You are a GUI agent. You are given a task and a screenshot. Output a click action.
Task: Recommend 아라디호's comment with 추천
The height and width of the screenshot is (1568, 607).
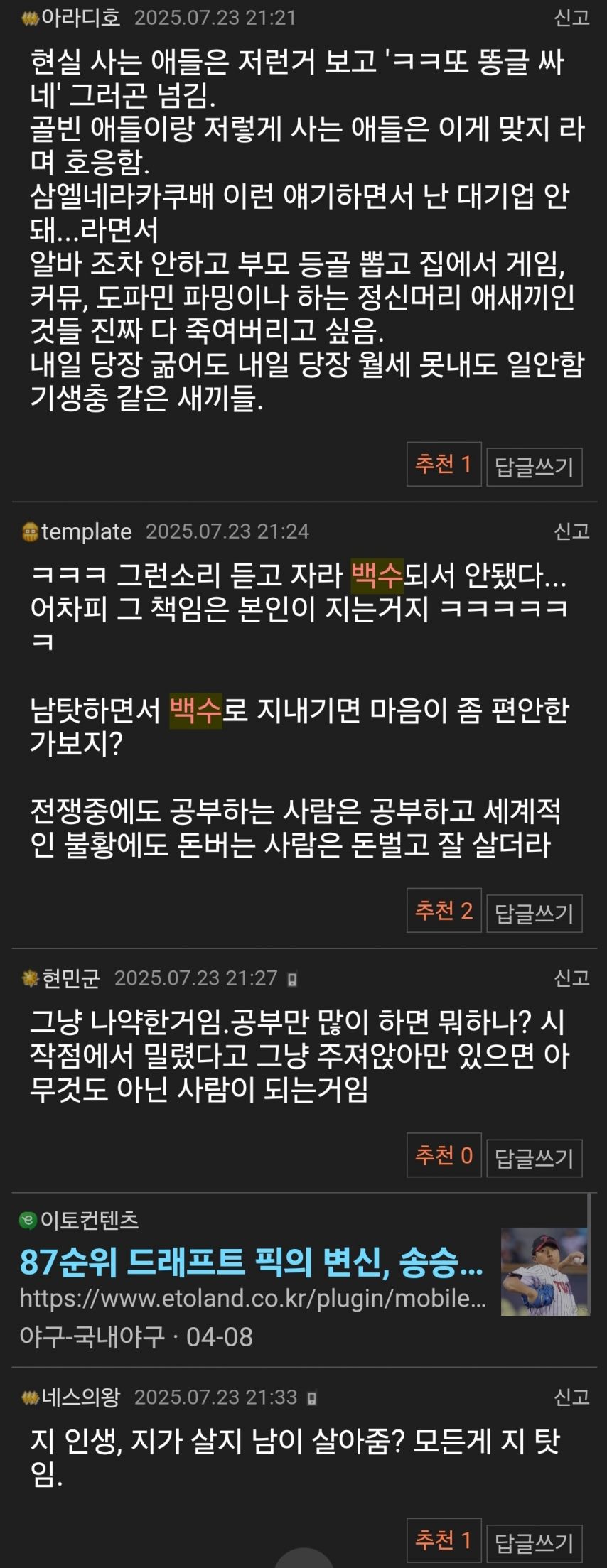[x=444, y=465]
